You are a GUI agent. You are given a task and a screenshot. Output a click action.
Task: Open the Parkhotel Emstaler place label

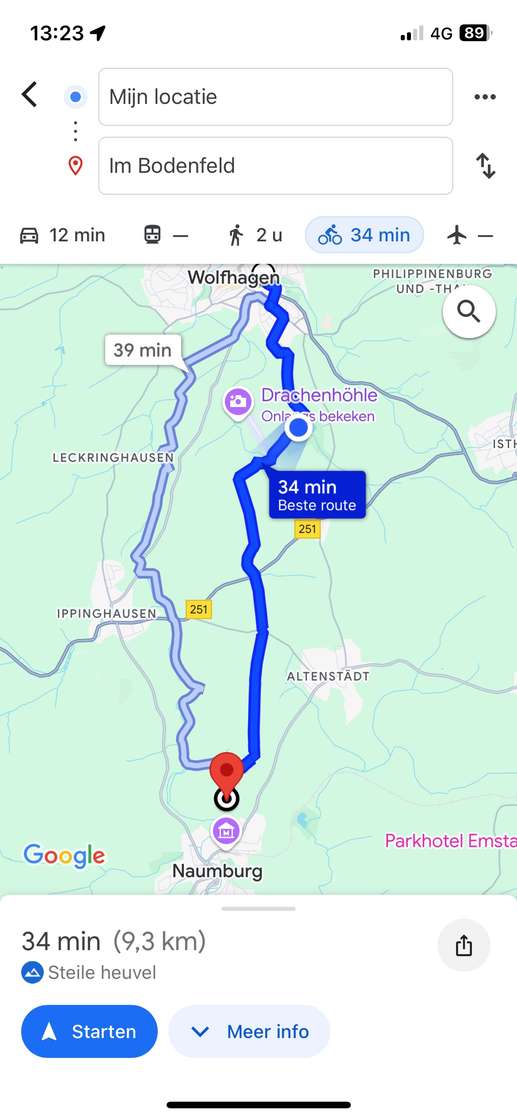click(450, 841)
